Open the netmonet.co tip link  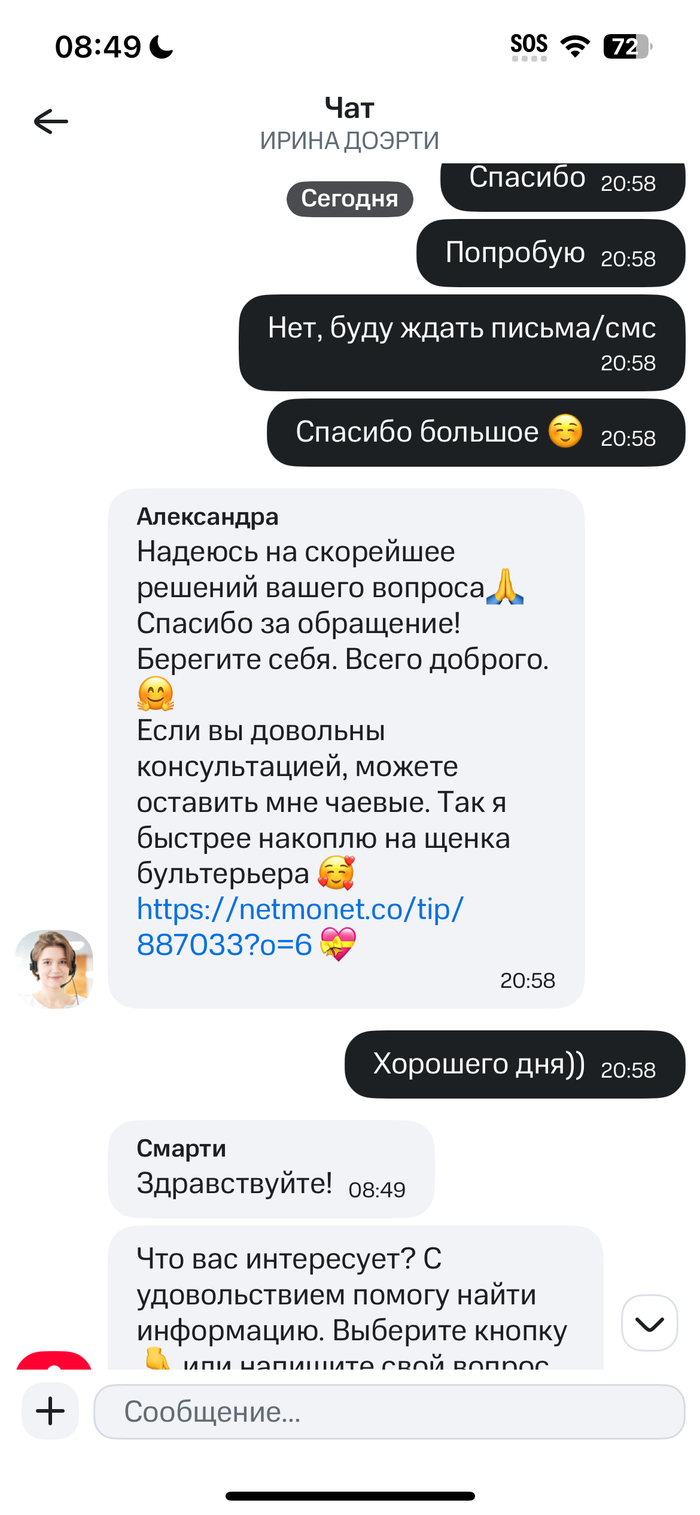(300, 910)
